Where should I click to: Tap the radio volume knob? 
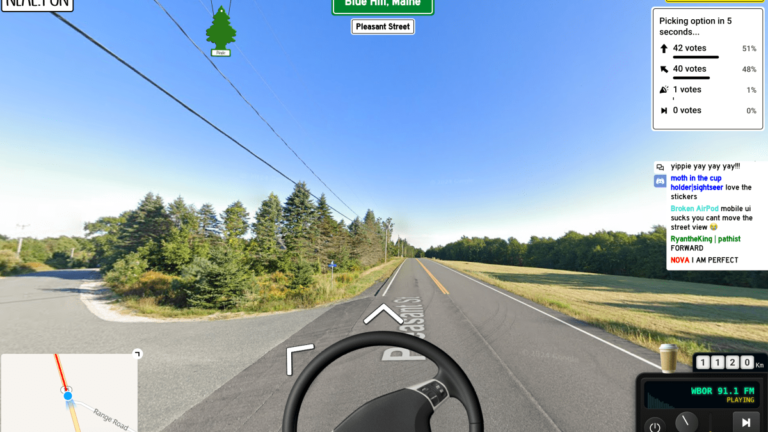[x=688, y=422]
